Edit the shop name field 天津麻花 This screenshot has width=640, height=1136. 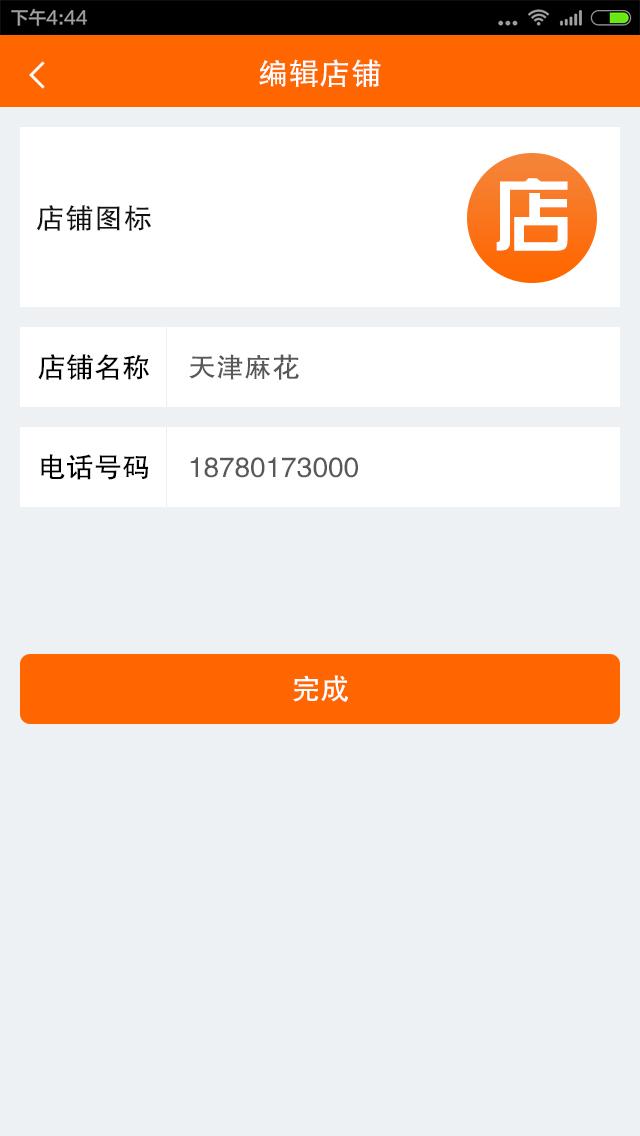click(392, 368)
